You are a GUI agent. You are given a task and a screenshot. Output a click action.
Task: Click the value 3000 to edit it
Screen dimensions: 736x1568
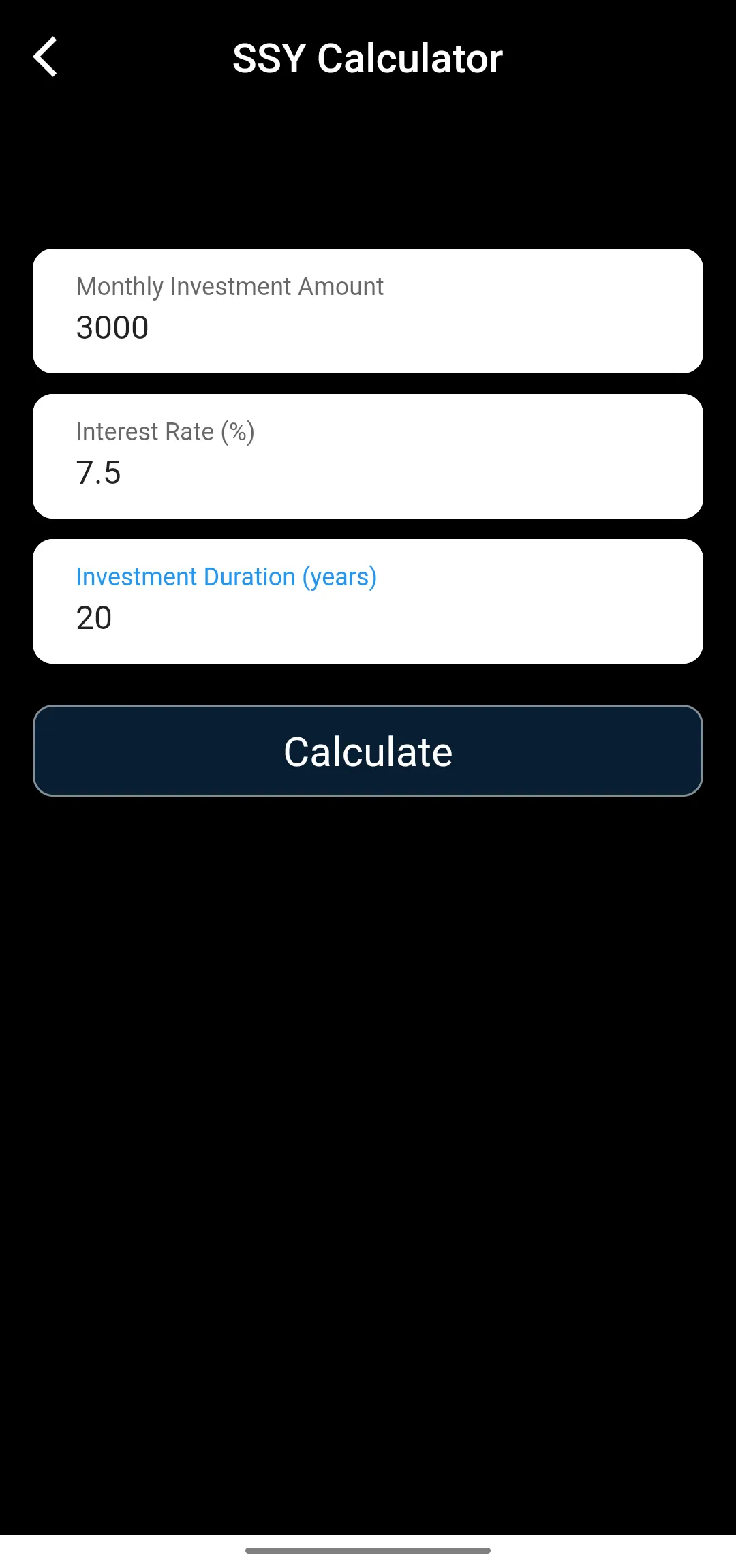(113, 327)
